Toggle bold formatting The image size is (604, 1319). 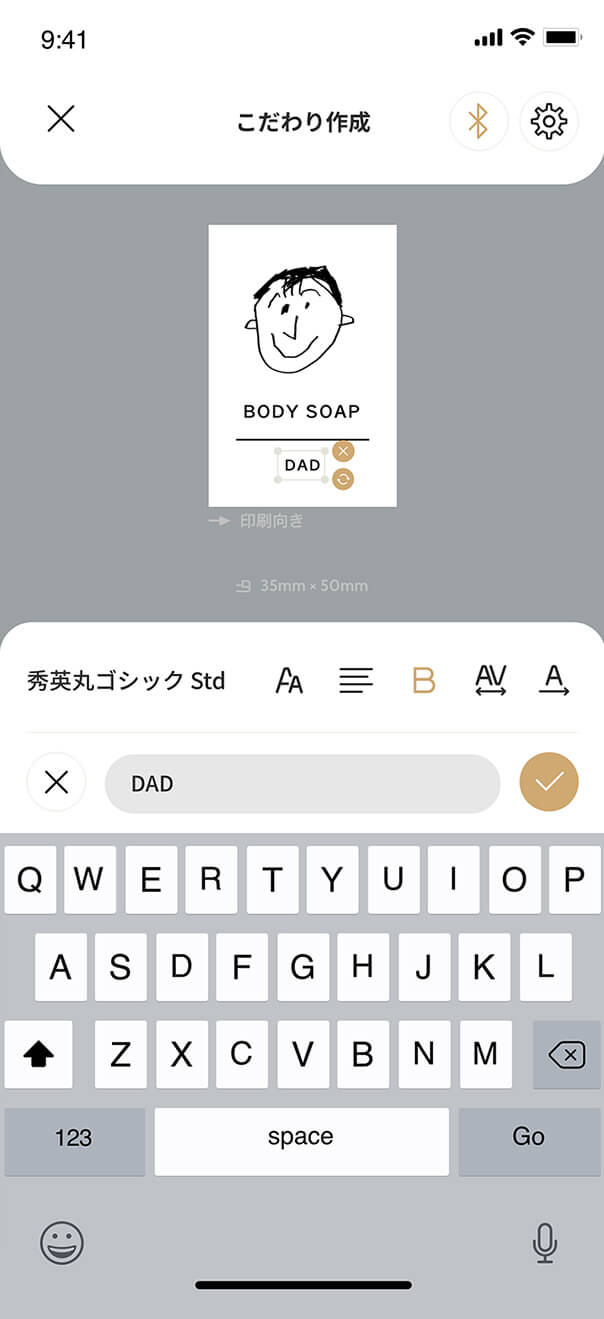pyautogui.click(x=424, y=681)
